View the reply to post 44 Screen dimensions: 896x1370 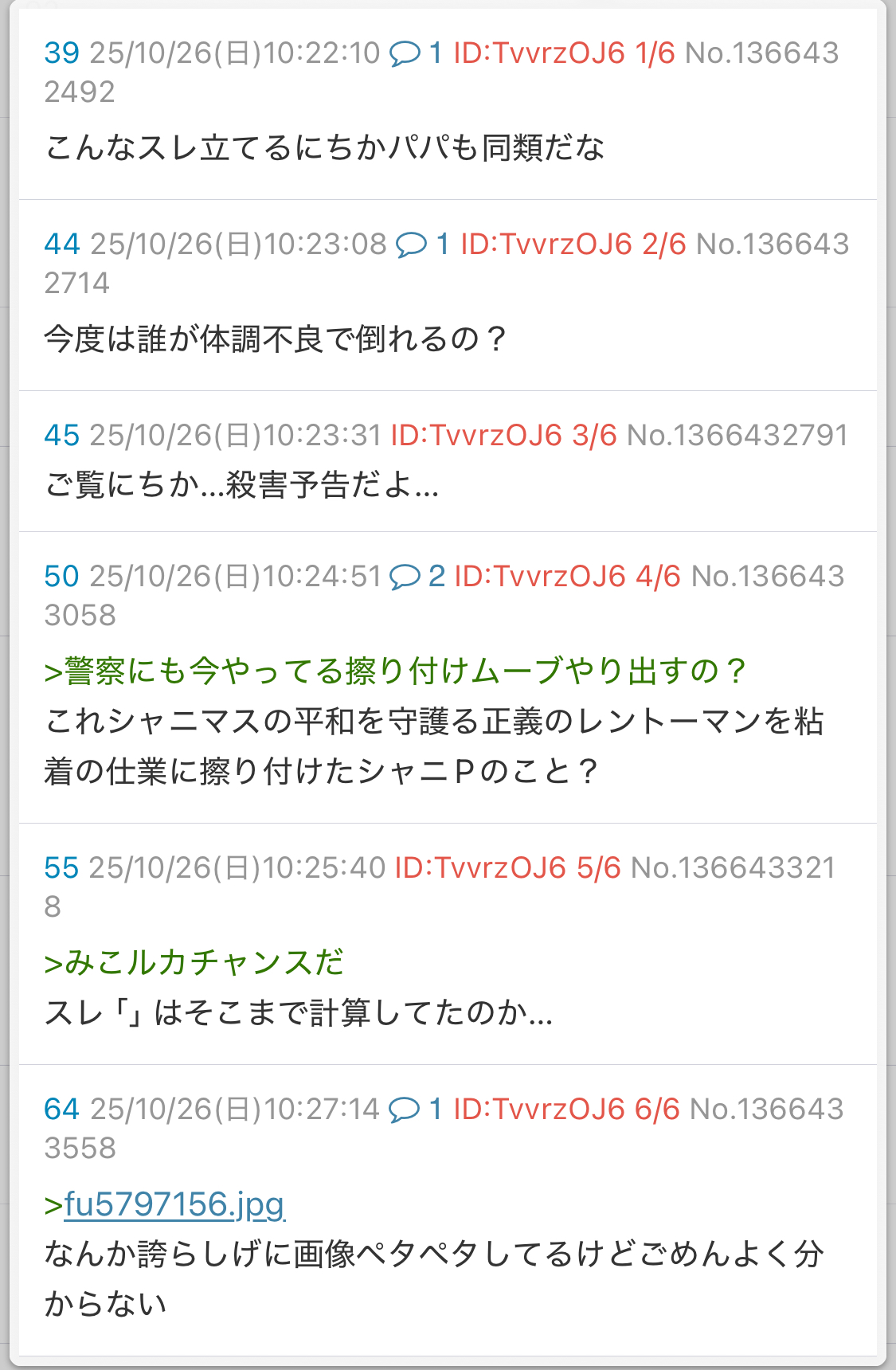(421, 244)
